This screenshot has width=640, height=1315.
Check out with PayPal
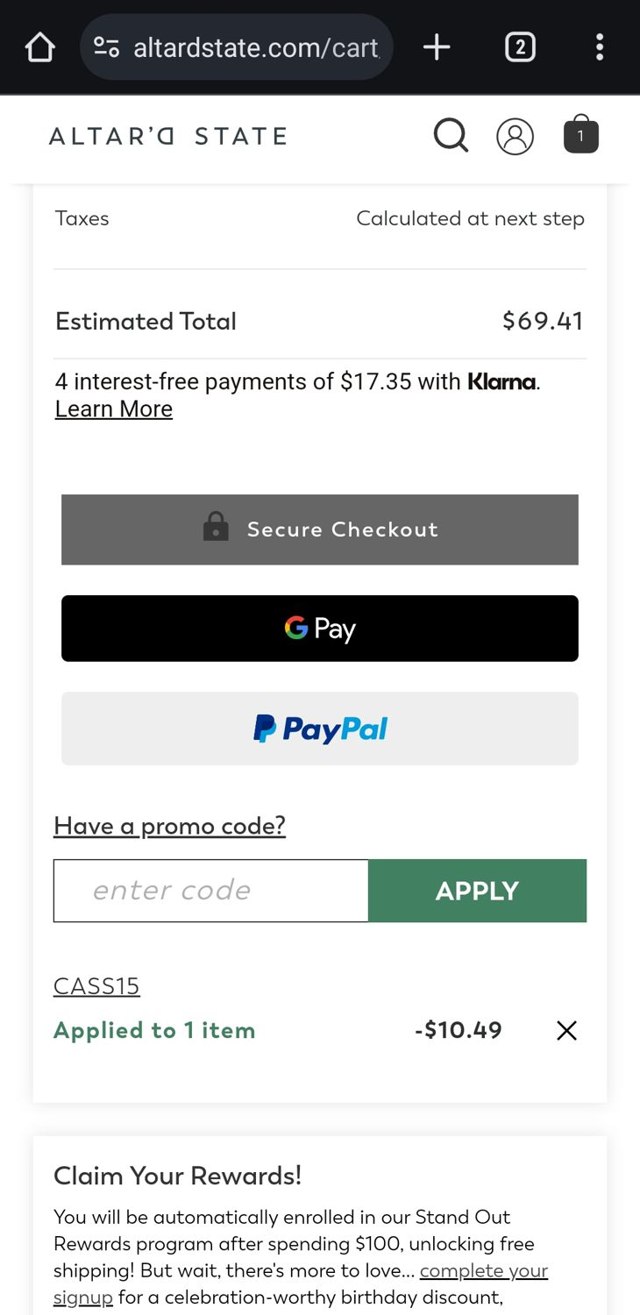320,728
